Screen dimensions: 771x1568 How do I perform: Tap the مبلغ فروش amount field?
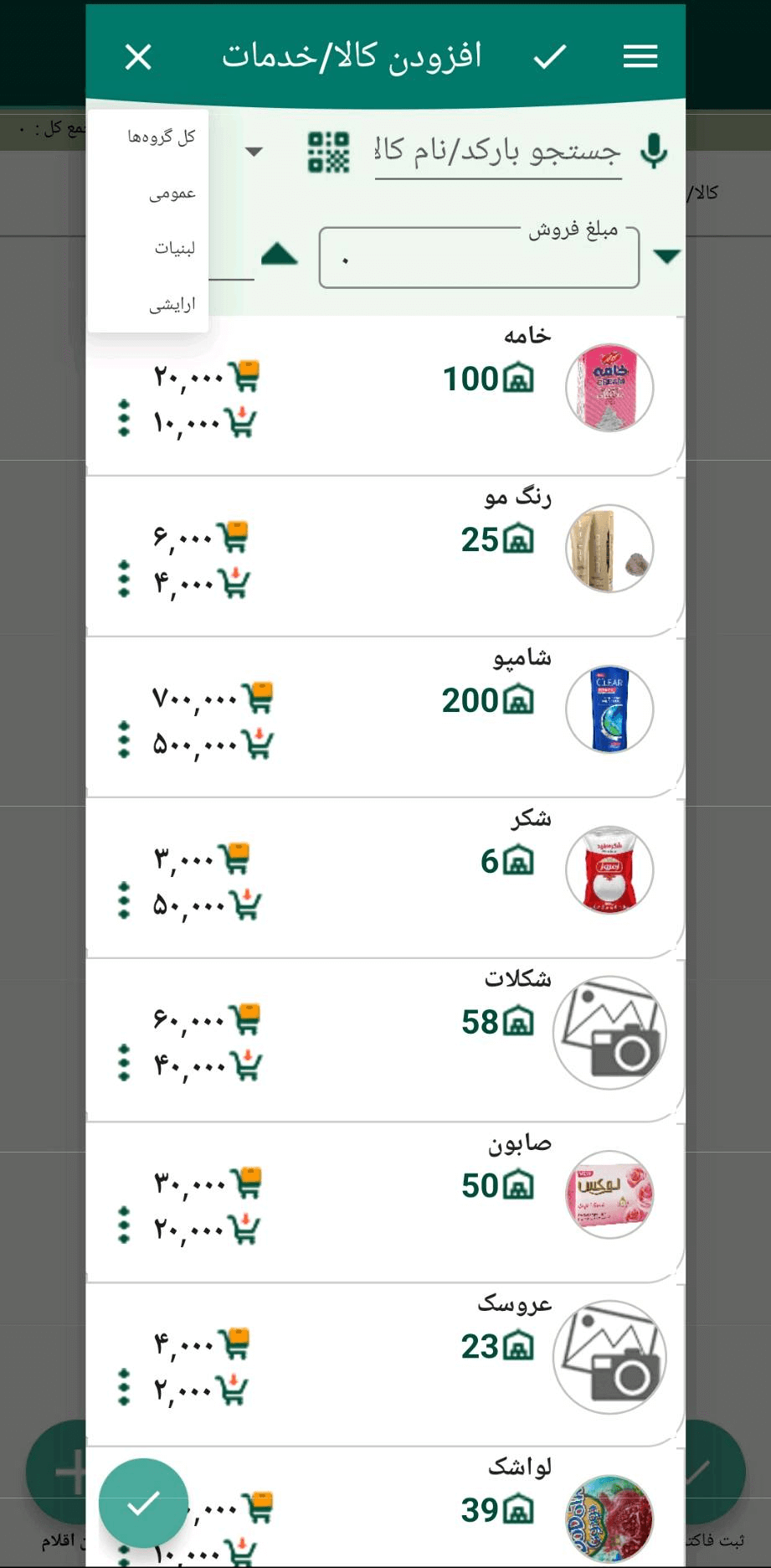(x=479, y=259)
